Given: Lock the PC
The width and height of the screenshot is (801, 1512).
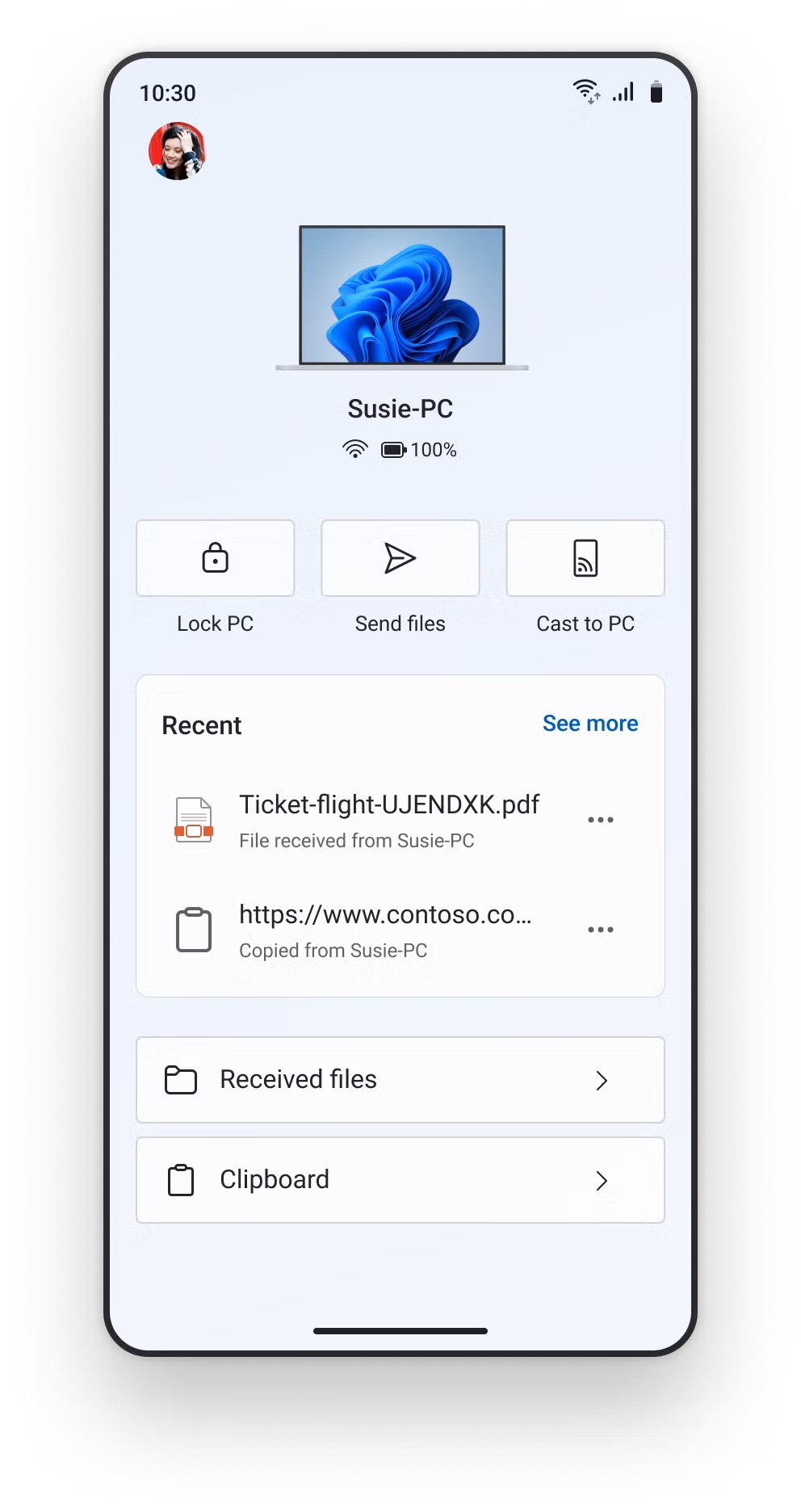Looking at the screenshot, I should point(216,558).
